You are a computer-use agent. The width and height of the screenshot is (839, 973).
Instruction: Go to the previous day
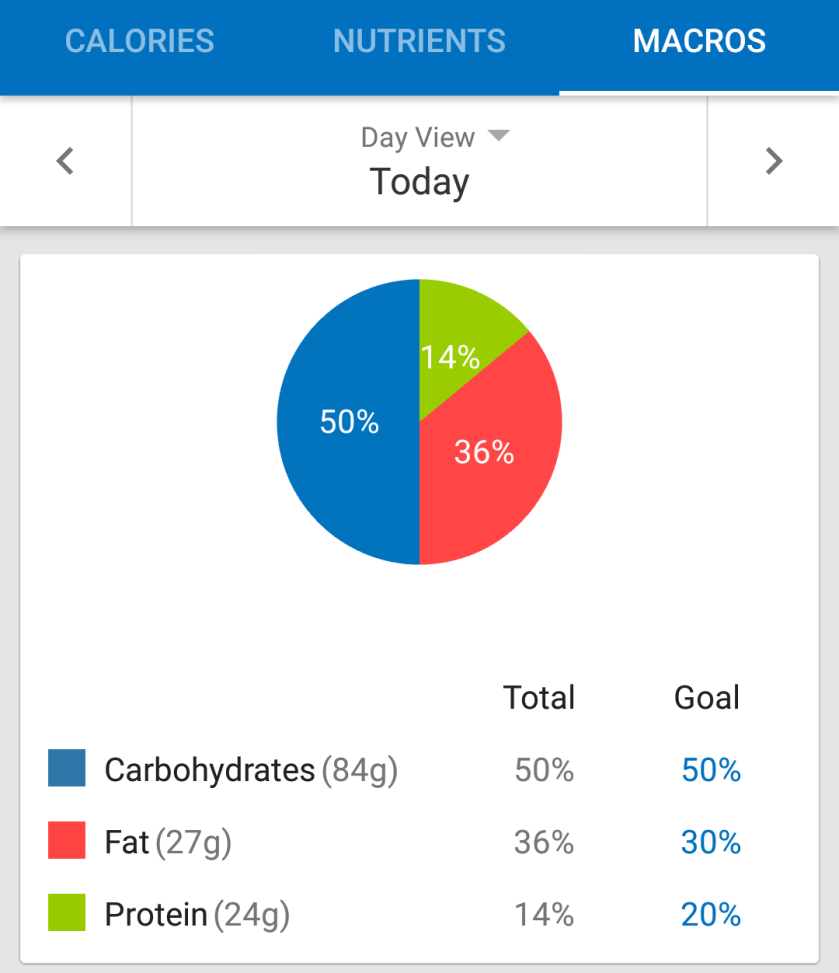click(x=65, y=161)
